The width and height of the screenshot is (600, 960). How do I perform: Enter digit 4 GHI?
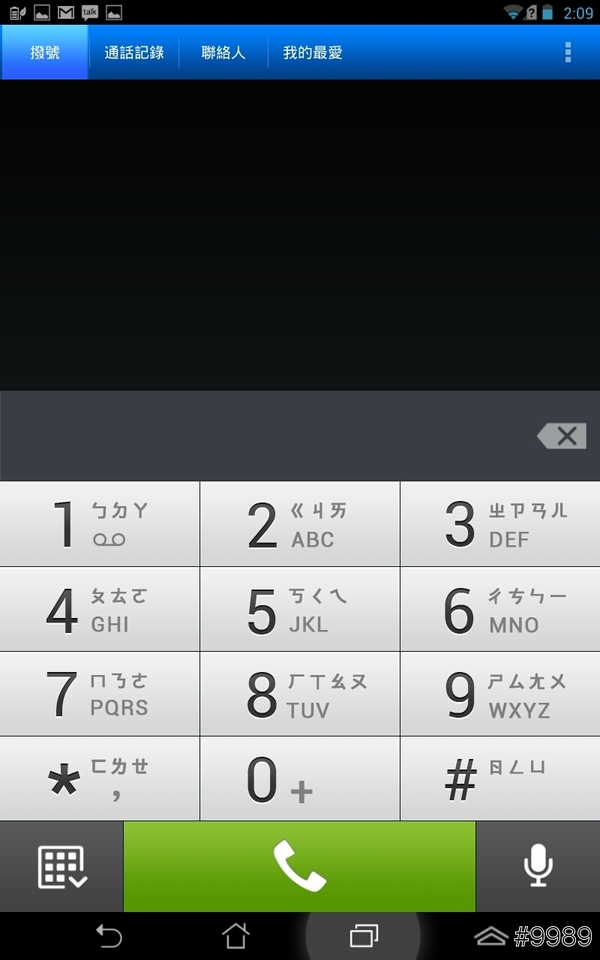point(100,609)
